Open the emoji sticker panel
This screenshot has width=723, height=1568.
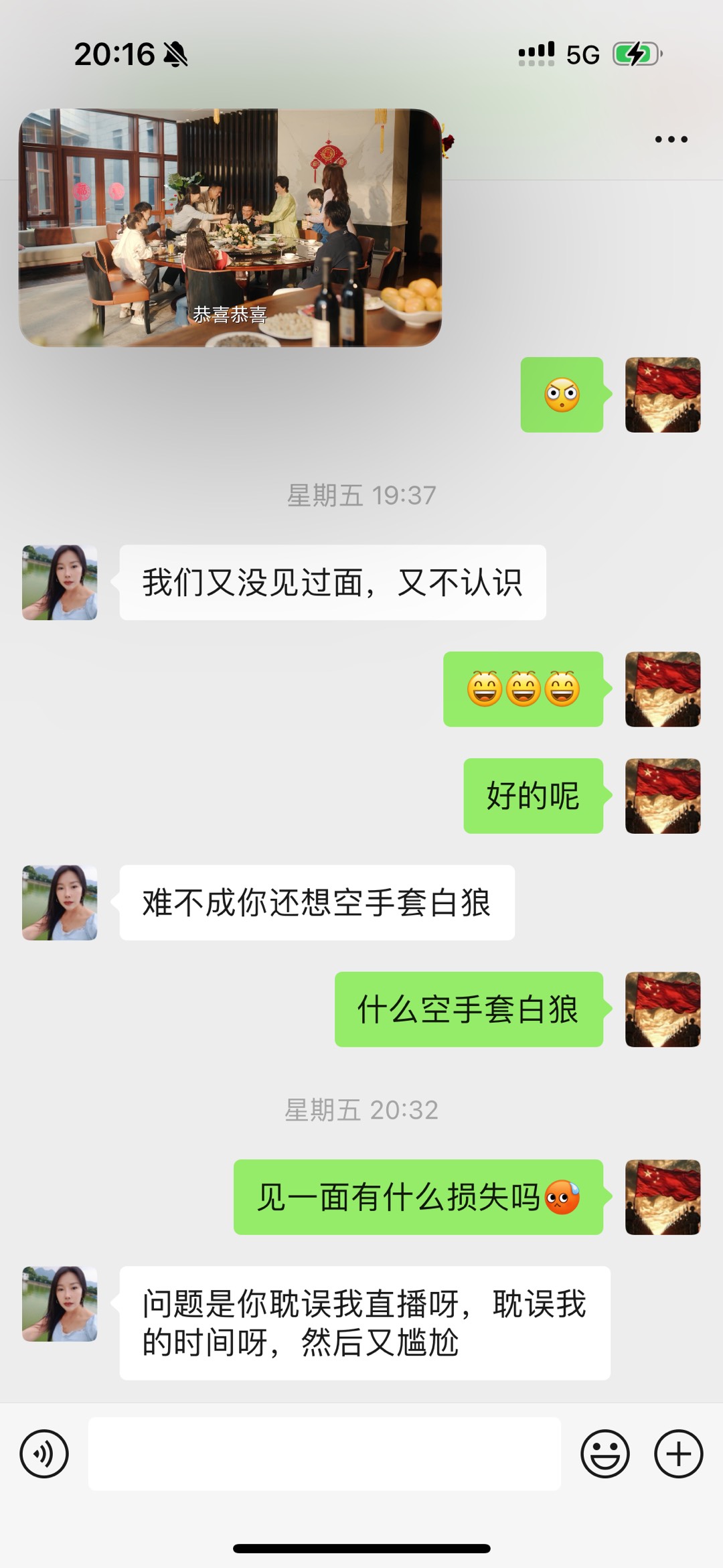point(605,1453)
